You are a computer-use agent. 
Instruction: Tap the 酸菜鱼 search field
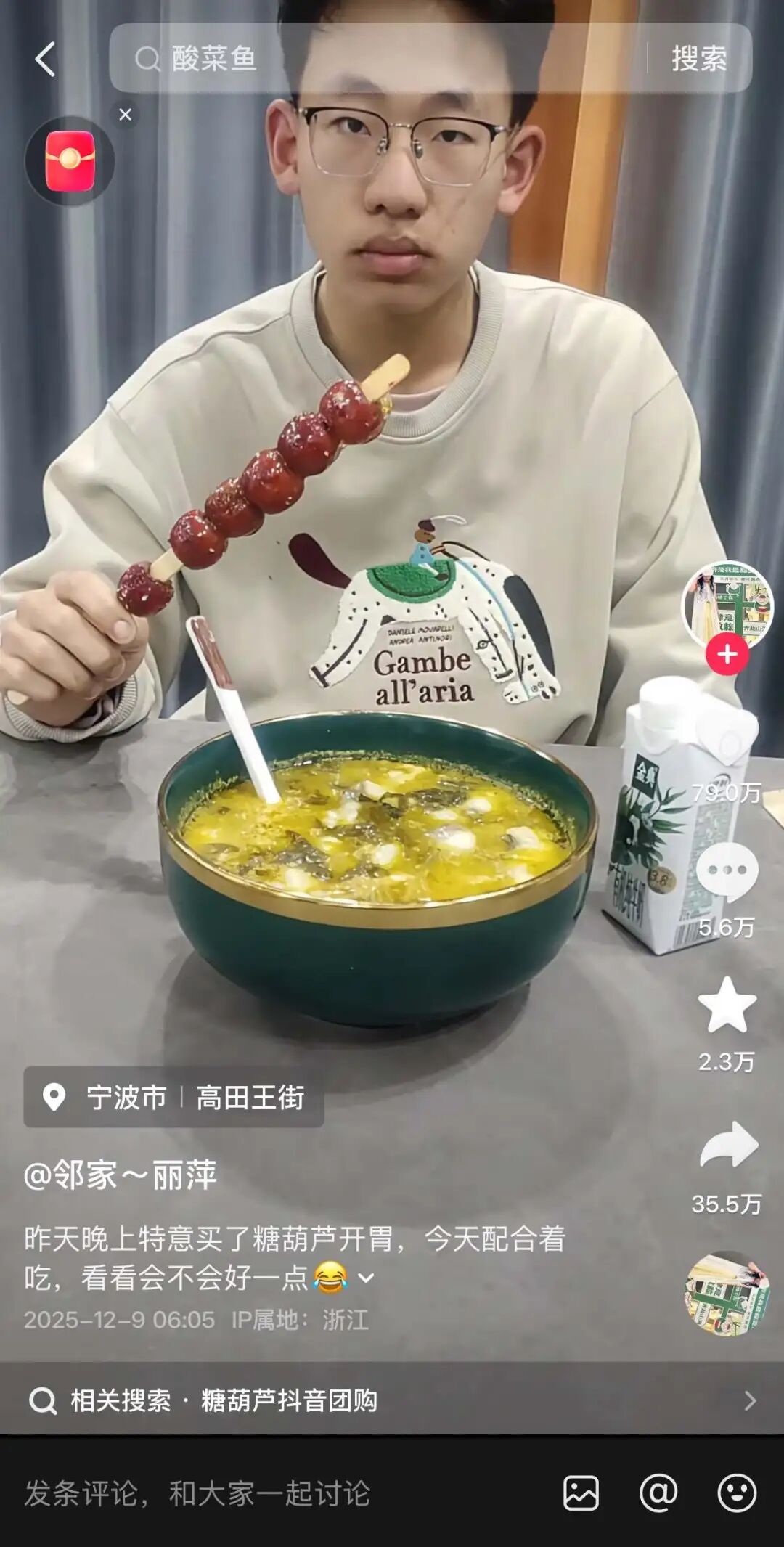(x=377, y=58)
